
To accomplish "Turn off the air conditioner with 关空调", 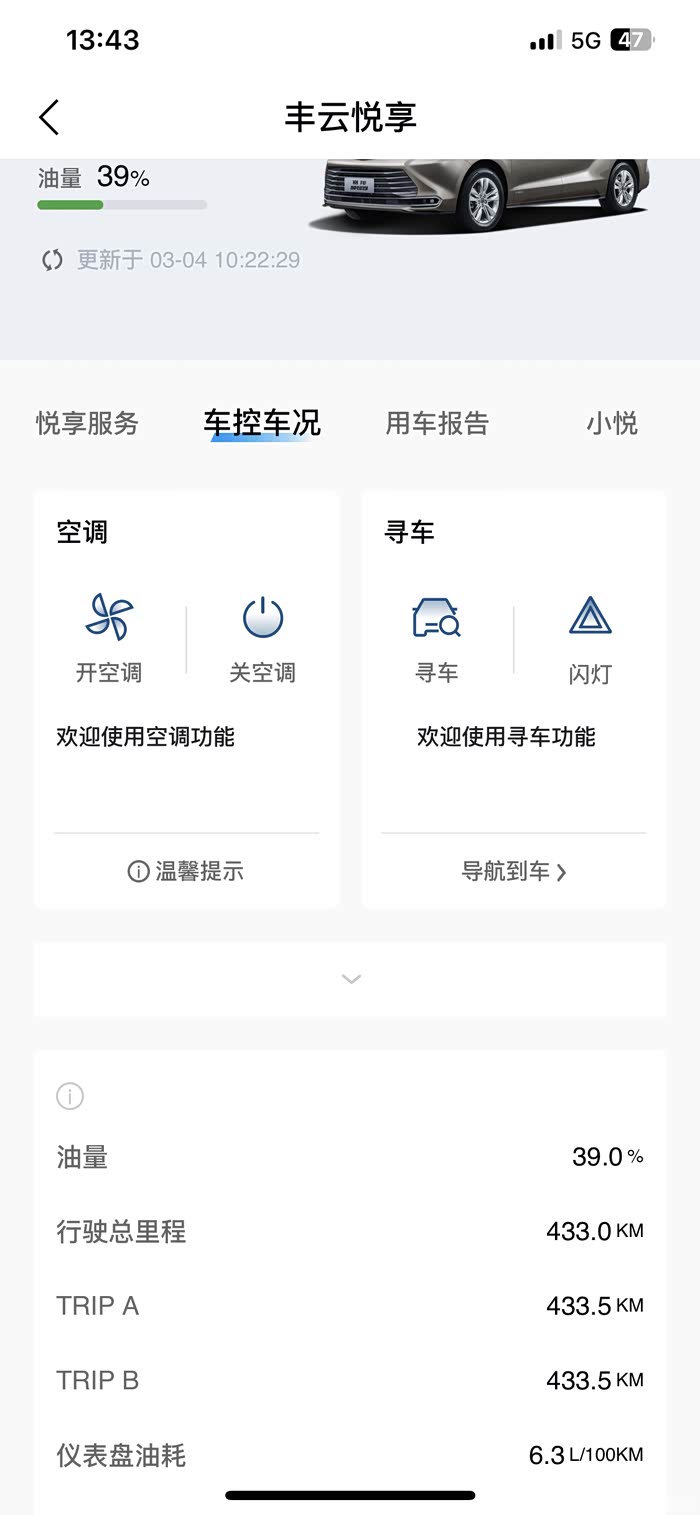I will click(263, 638).
